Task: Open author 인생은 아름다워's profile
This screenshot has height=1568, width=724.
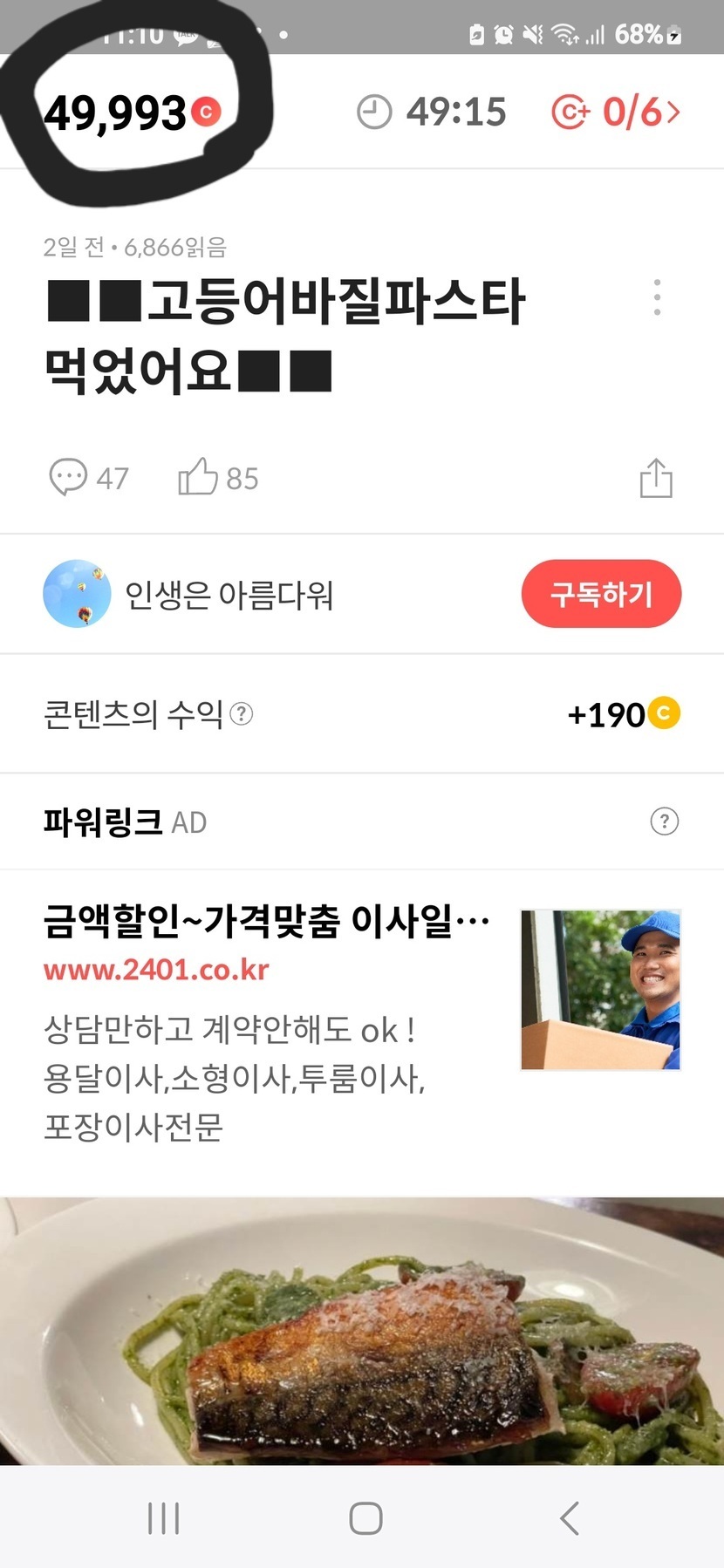Action: point(188,595)
